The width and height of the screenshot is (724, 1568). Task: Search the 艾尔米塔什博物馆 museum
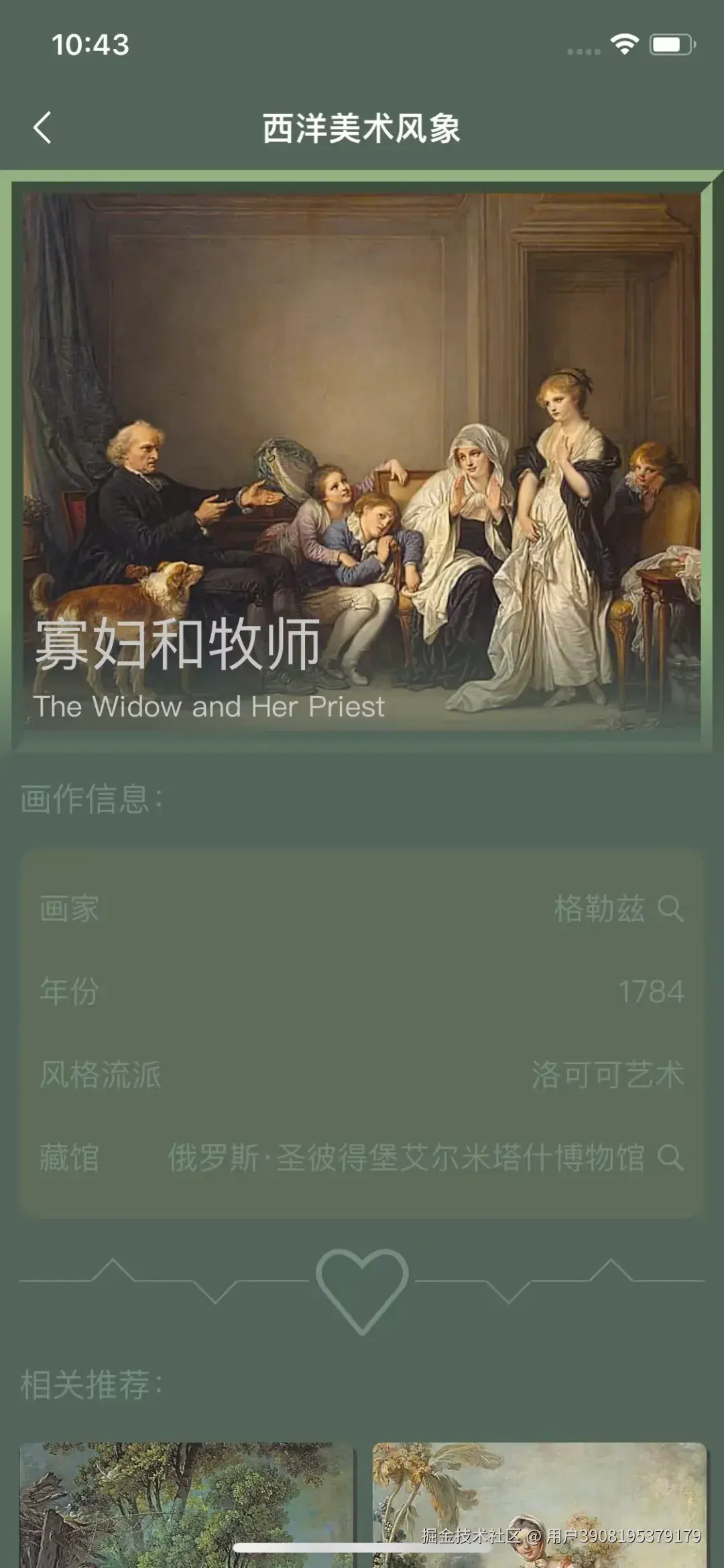coord(670,1158)
